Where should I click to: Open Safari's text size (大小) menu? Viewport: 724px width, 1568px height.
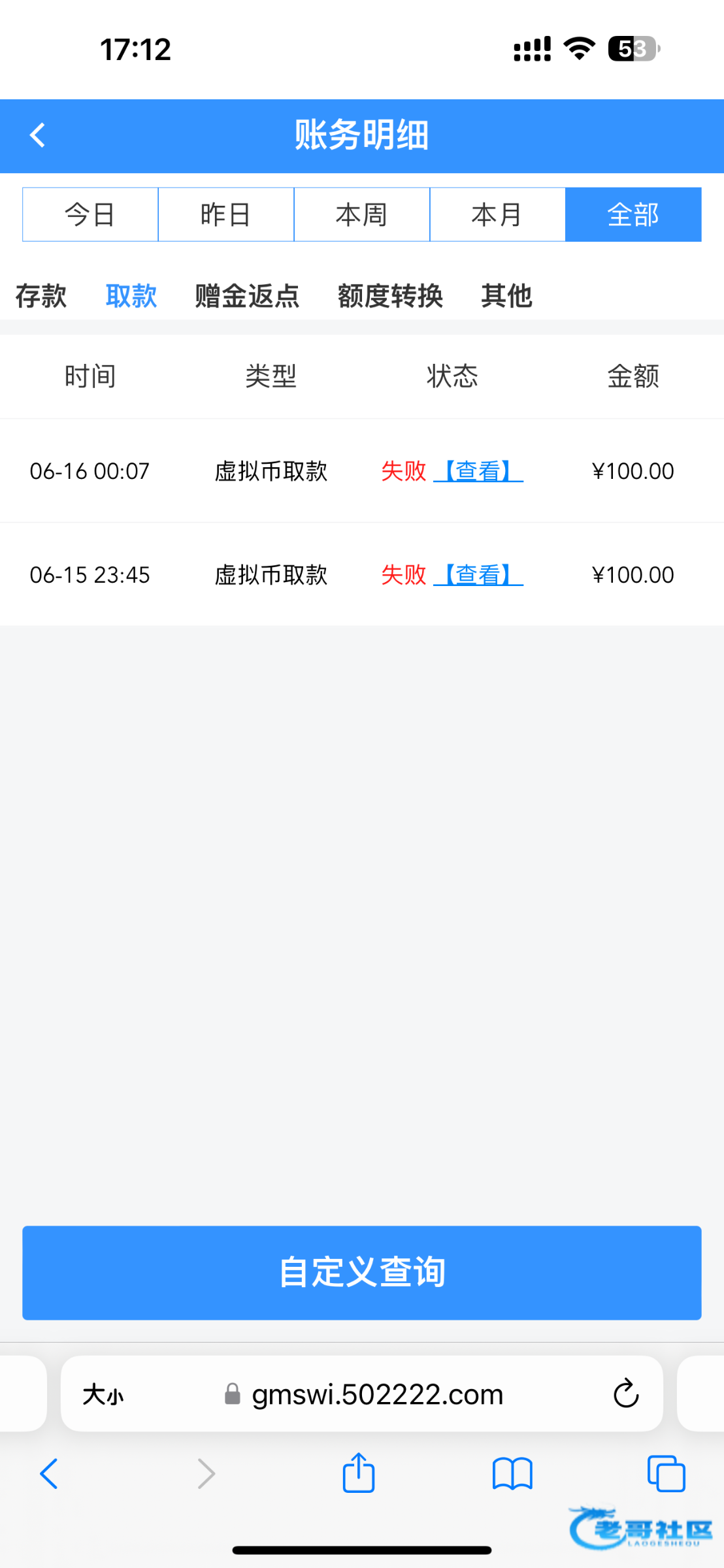tap(103, 1395)
